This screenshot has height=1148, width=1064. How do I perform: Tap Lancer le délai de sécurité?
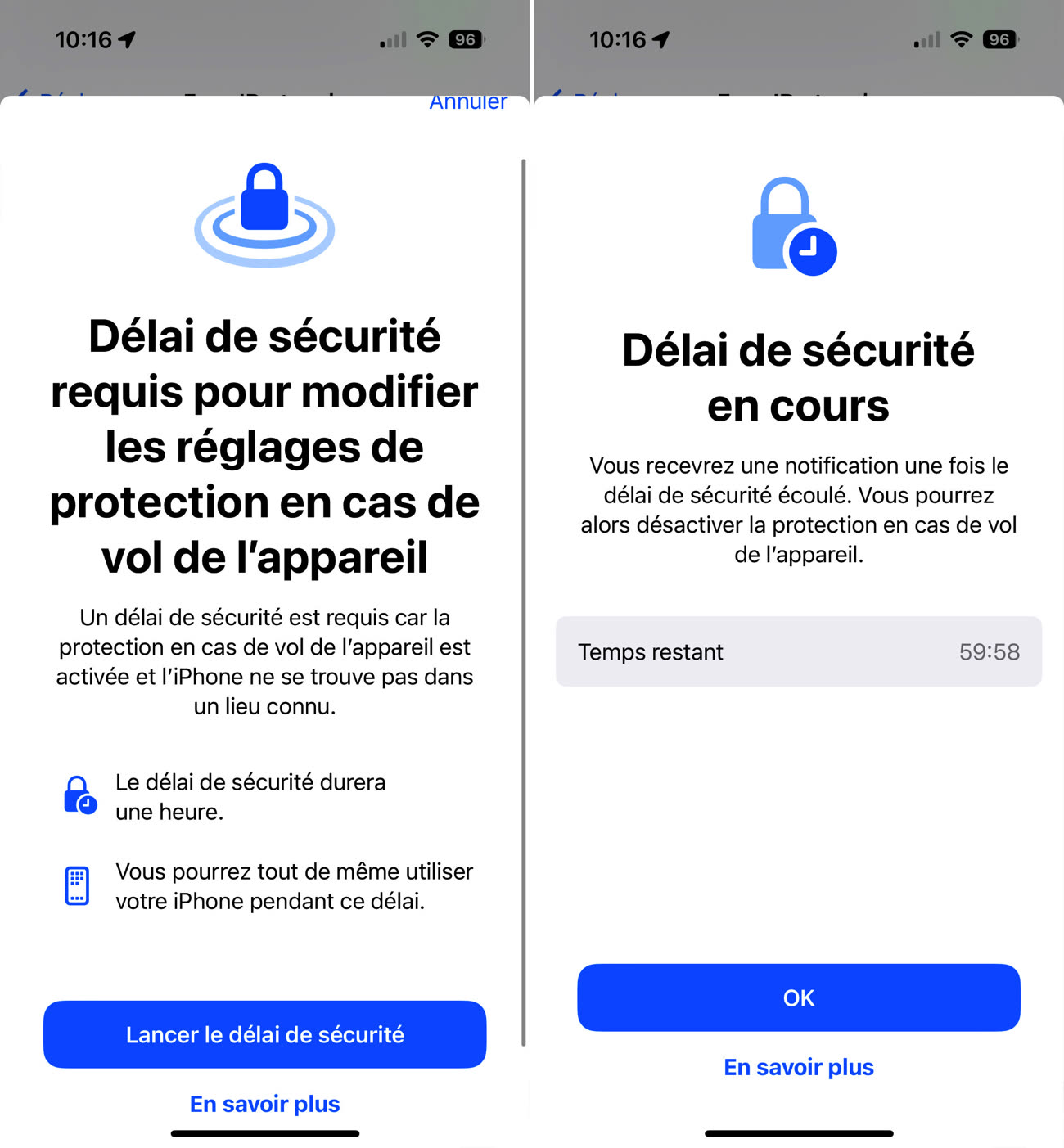264,1034
